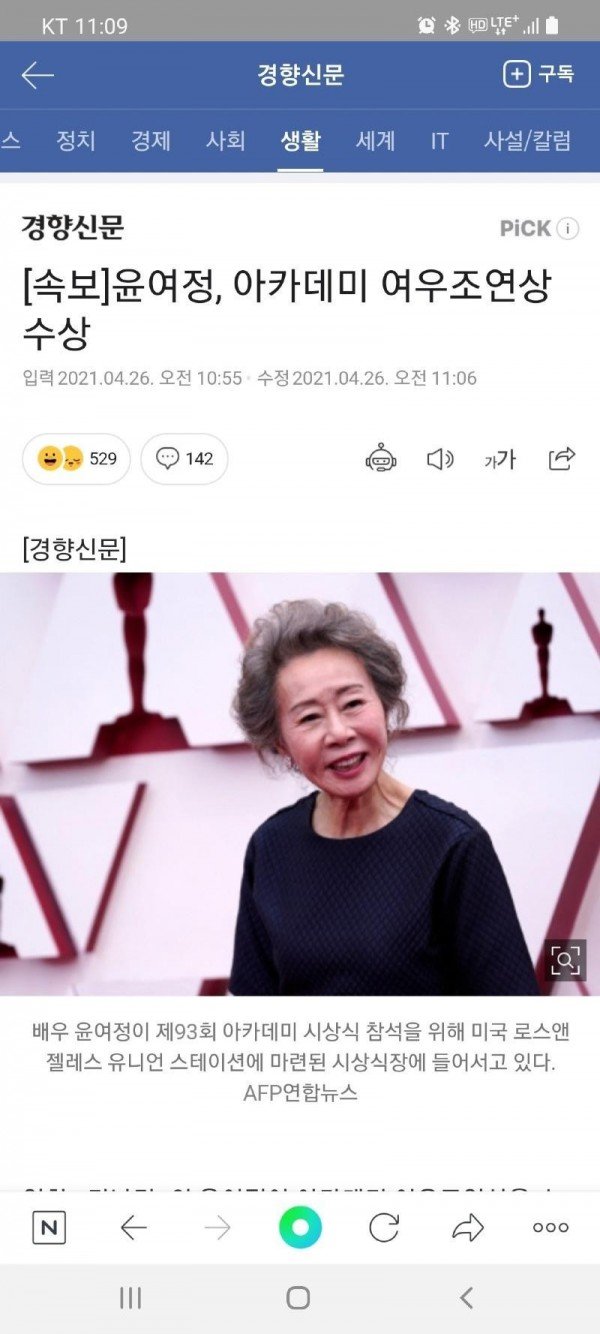Switch to the 경제 tab

click(151, 141)
